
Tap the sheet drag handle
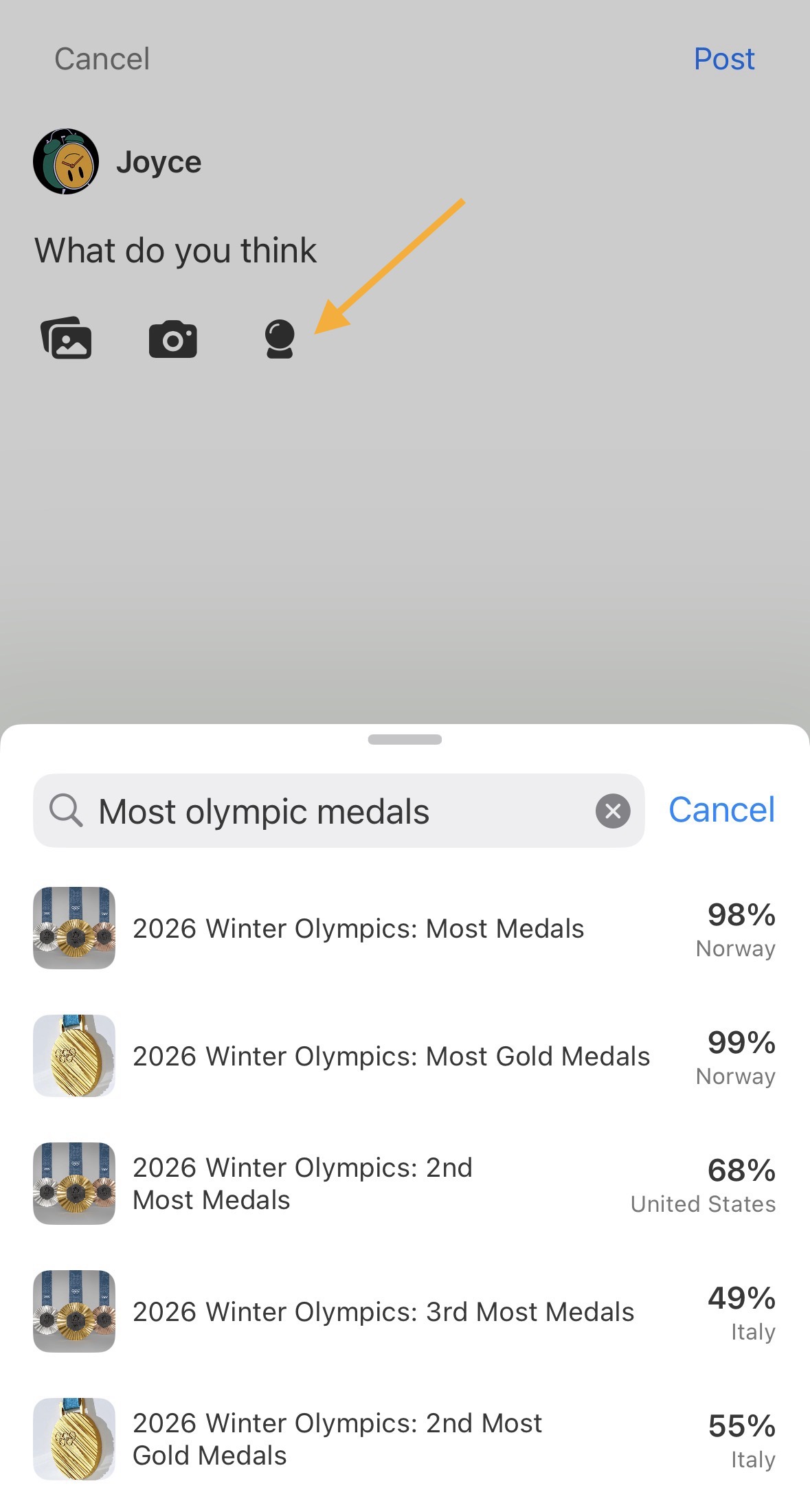point(405,740)
